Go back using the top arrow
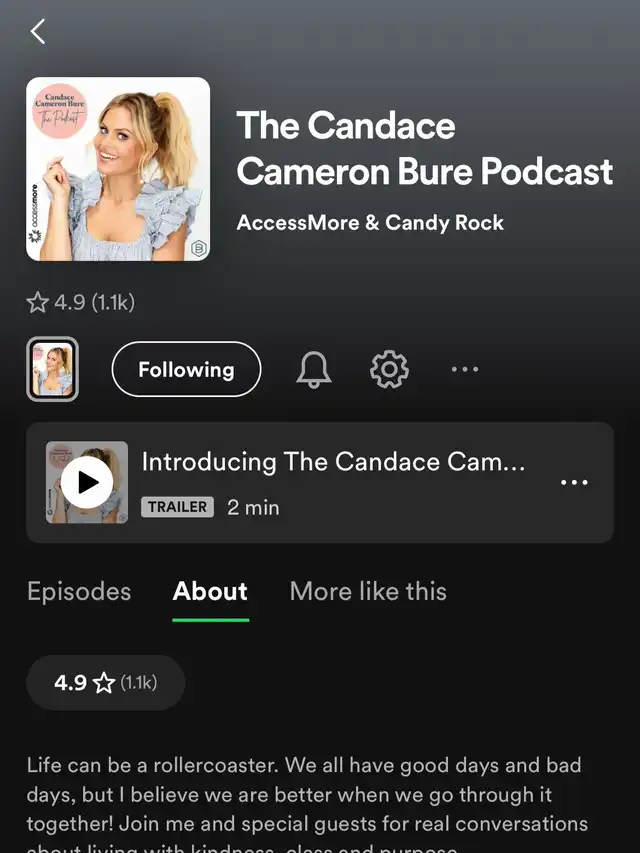This screenshot has width=640, height=853. pos(38,32)
